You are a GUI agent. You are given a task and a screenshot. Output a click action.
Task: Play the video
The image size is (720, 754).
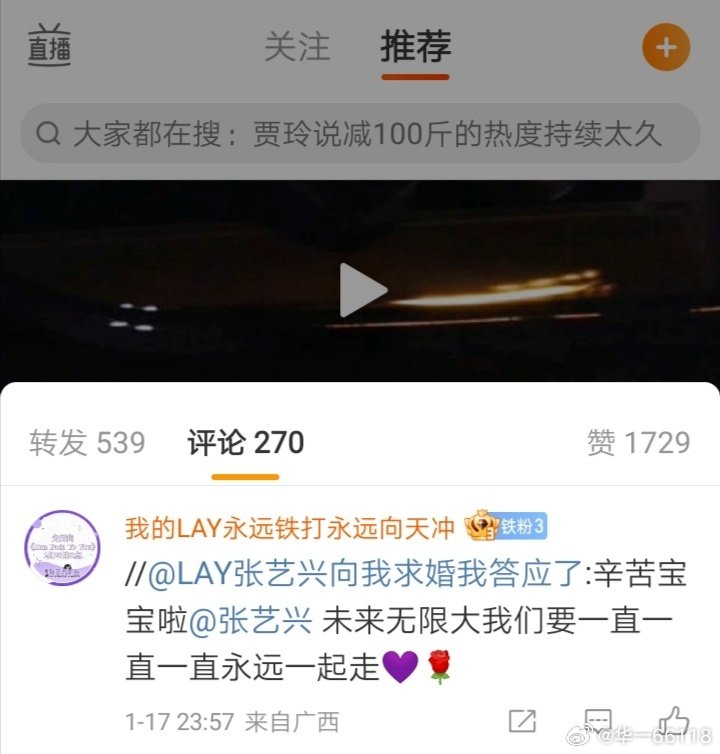[x=361, y=290]
